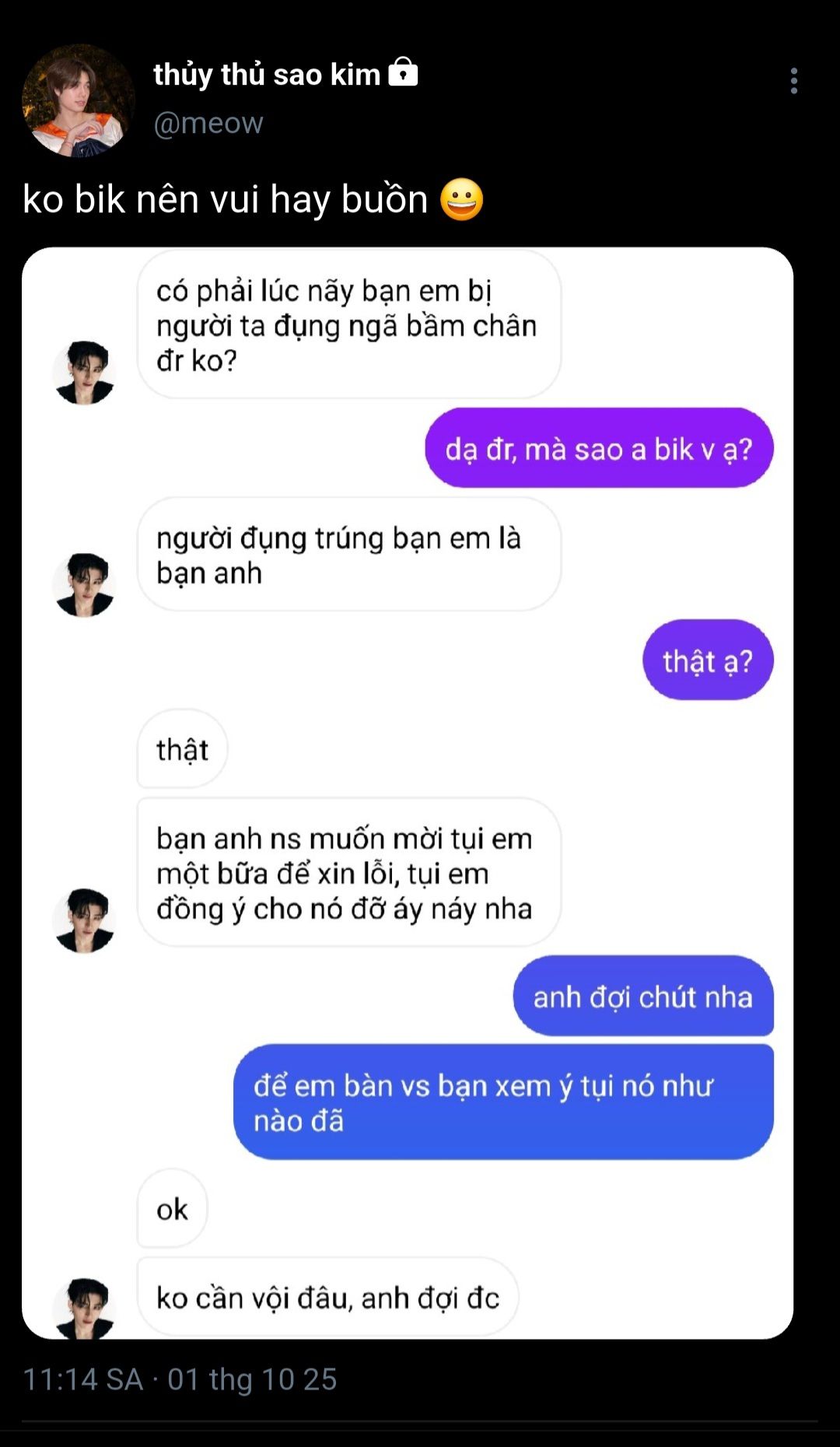840x1447 pixels.
Task: Open thủy thủ sao kim's profile picture
Action: tap(78, 100)
